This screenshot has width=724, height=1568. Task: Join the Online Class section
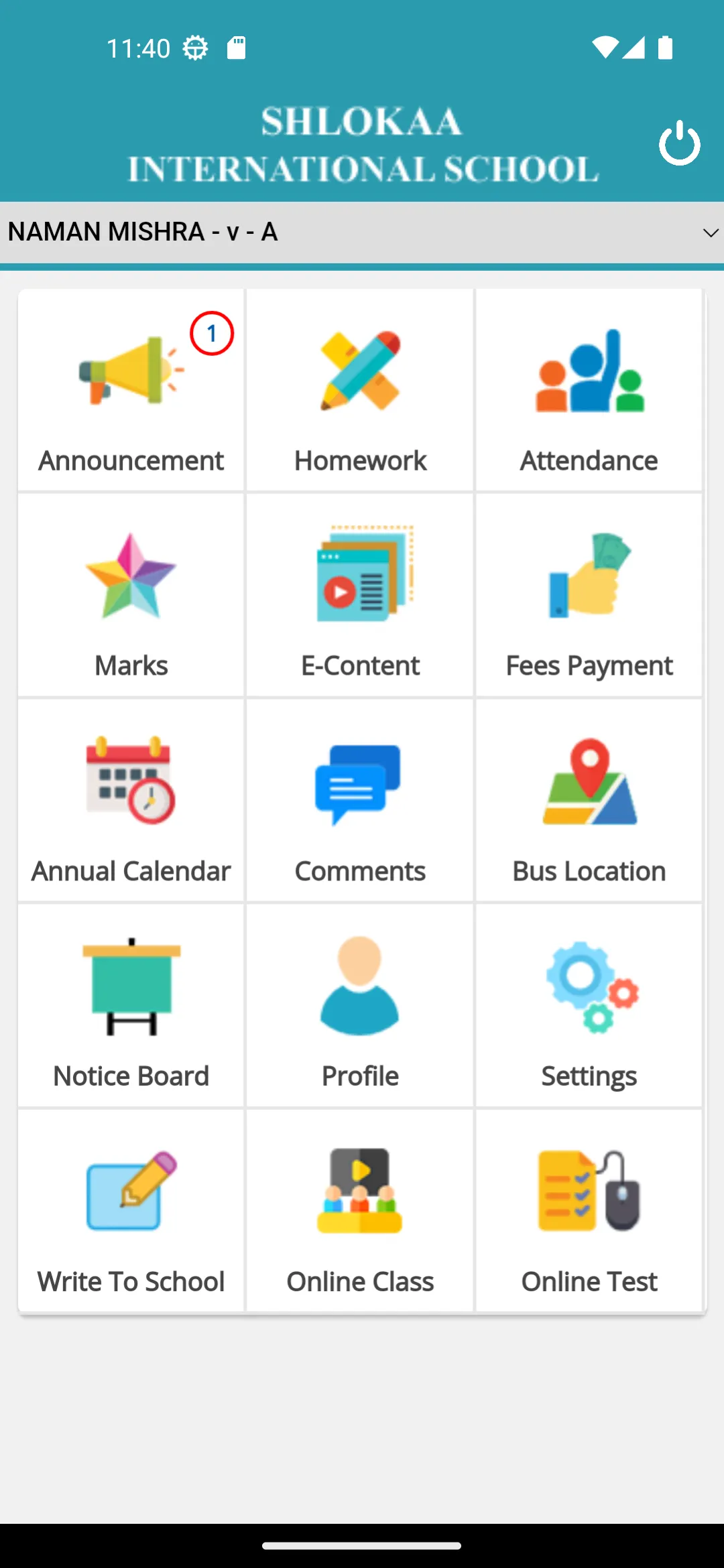360,1211
